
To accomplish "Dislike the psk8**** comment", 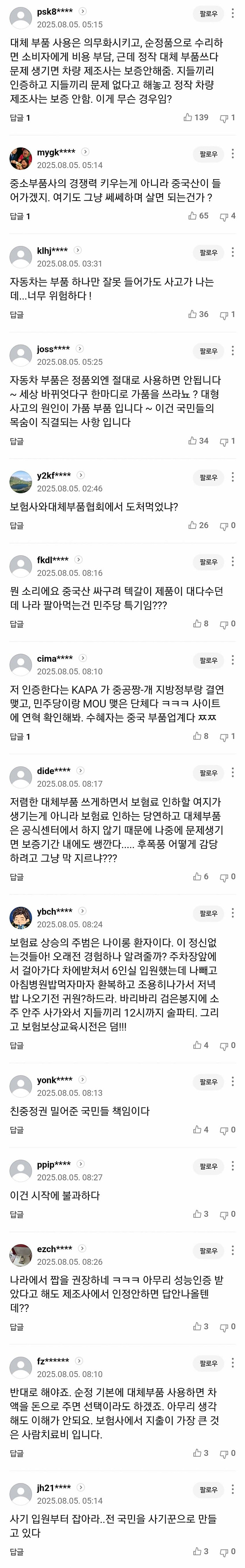I will coord(224,117).
